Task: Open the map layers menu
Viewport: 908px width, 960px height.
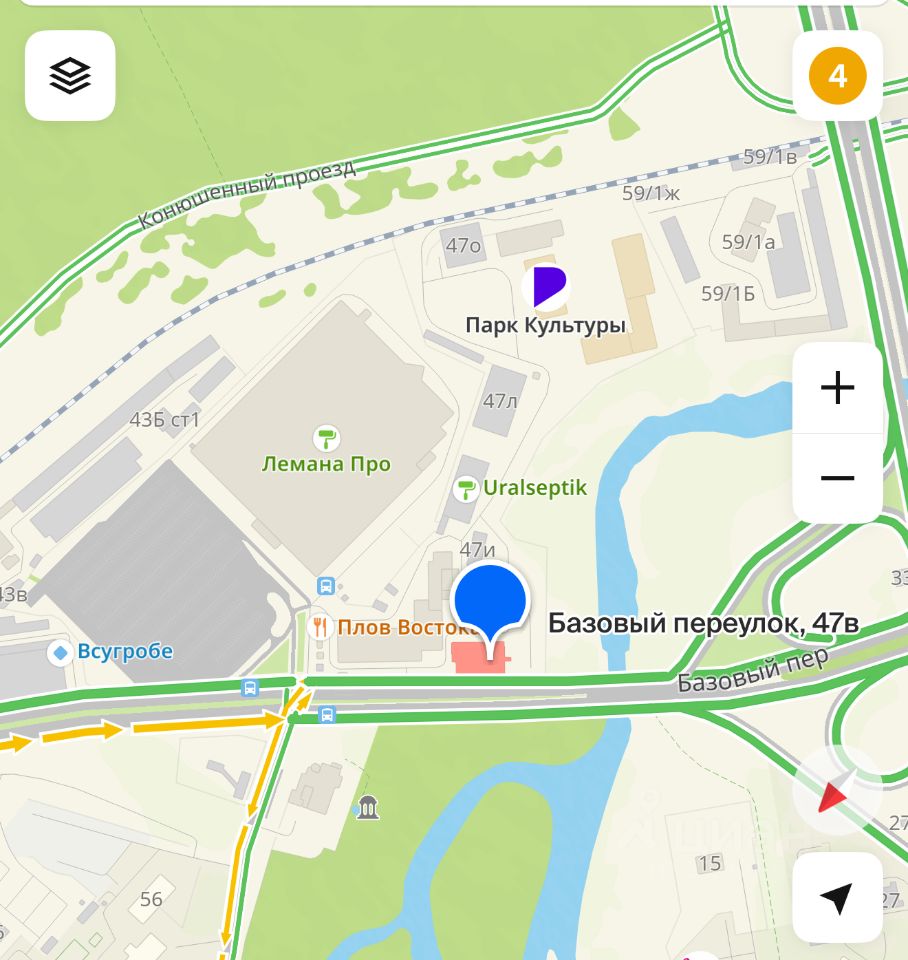Action: (70, 76)
